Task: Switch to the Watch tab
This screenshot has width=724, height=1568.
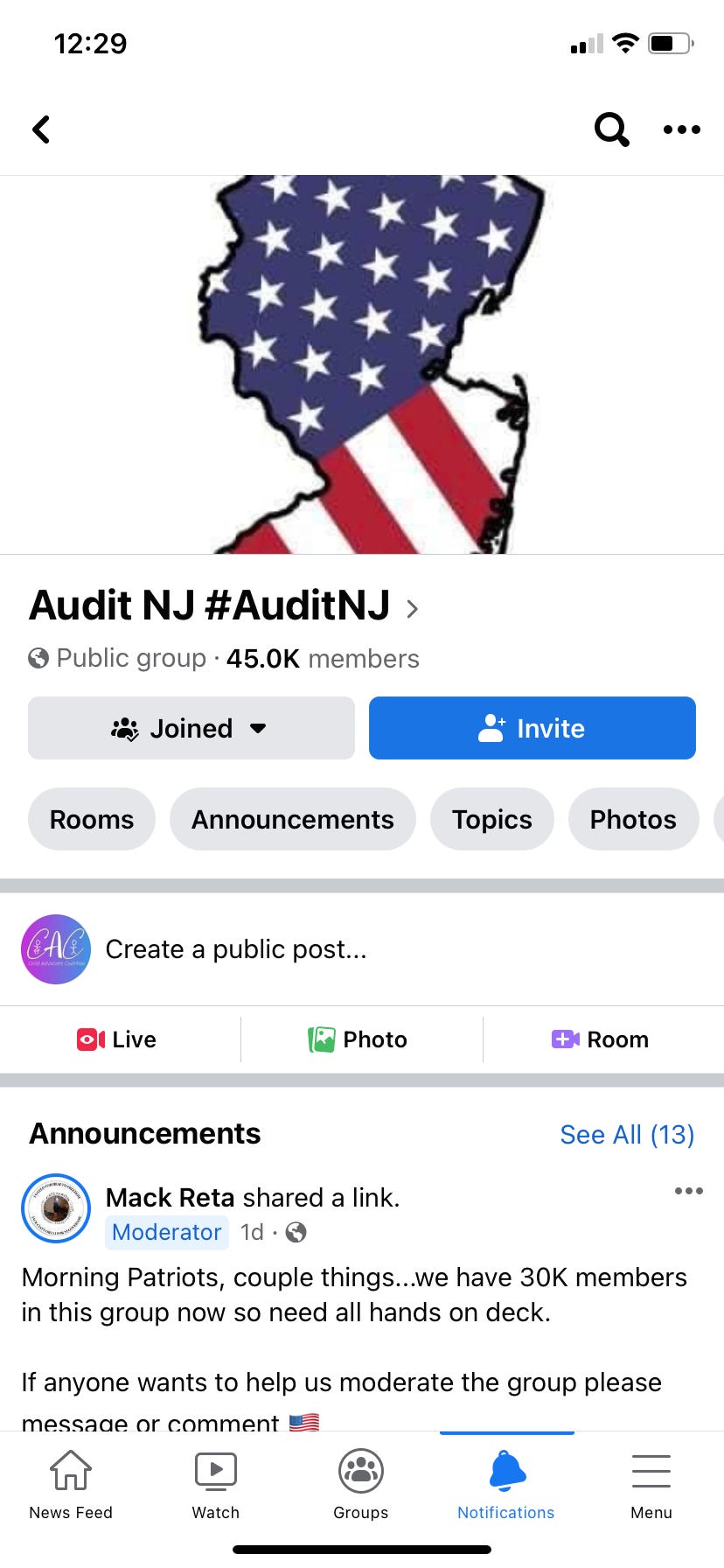Action: 216,1484
